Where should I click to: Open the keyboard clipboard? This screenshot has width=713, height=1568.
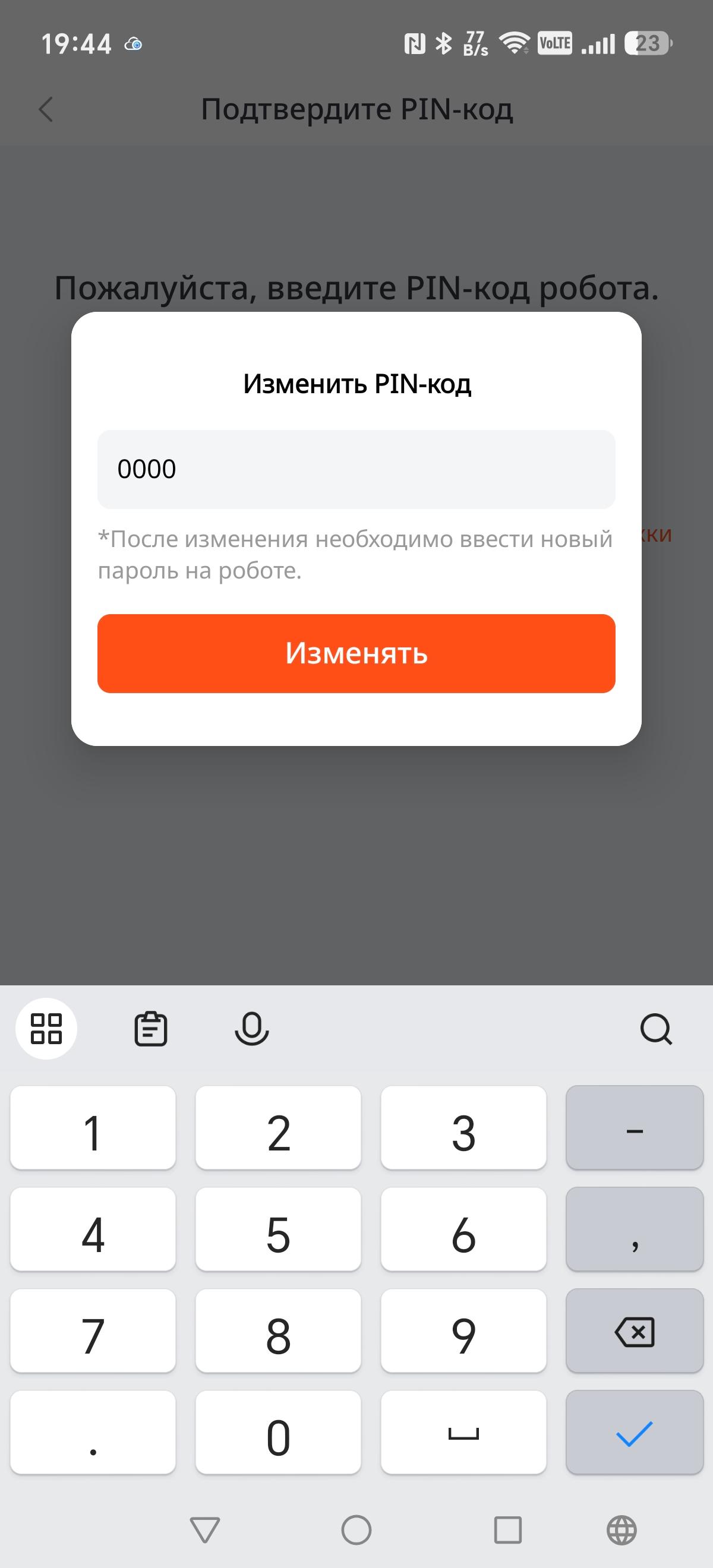pos(150,1029)
